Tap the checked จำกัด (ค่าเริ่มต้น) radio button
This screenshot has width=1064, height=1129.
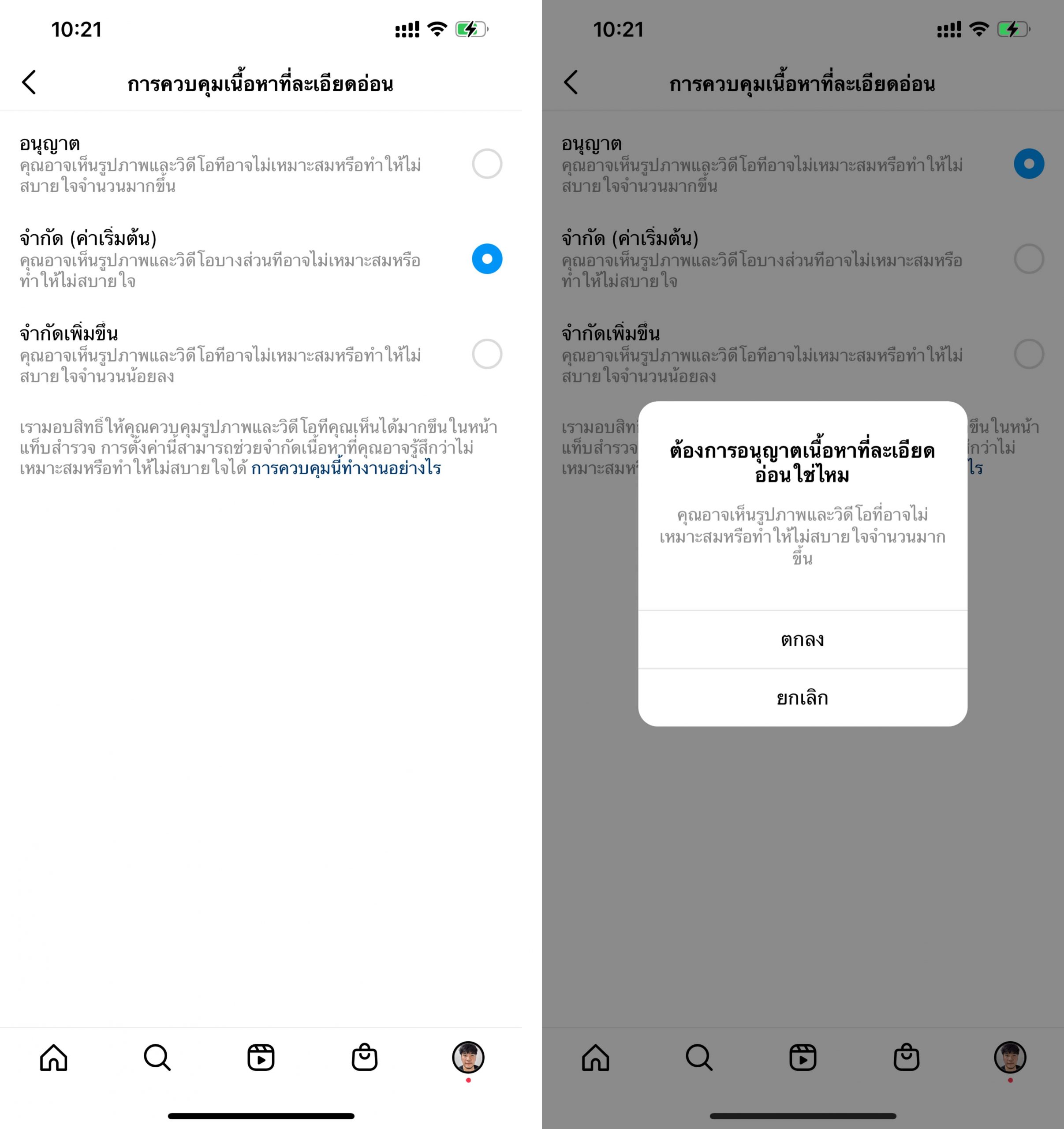486,259
